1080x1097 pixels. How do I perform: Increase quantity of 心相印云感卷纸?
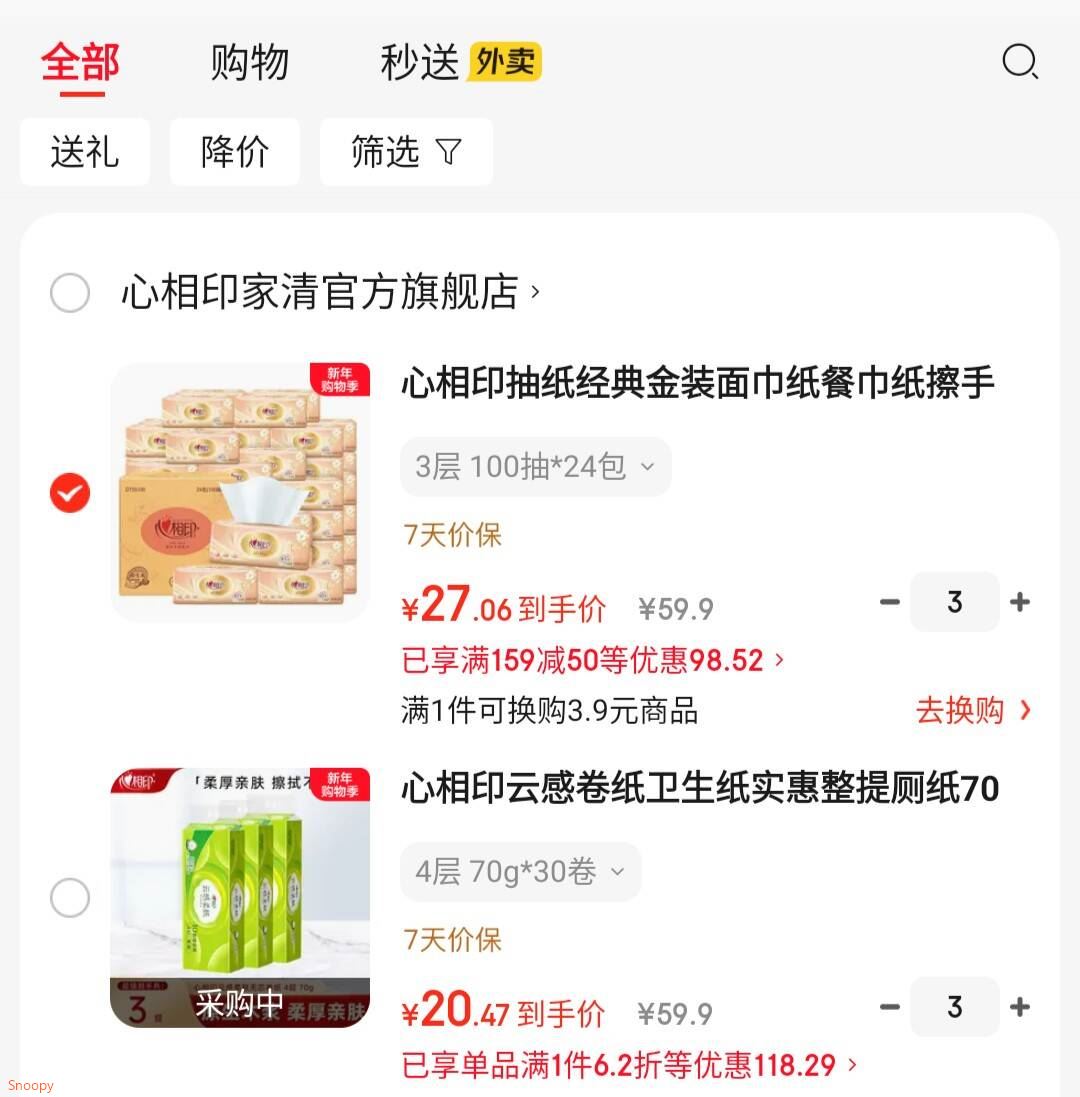pyautogui.click(x=1020, y=1007)
